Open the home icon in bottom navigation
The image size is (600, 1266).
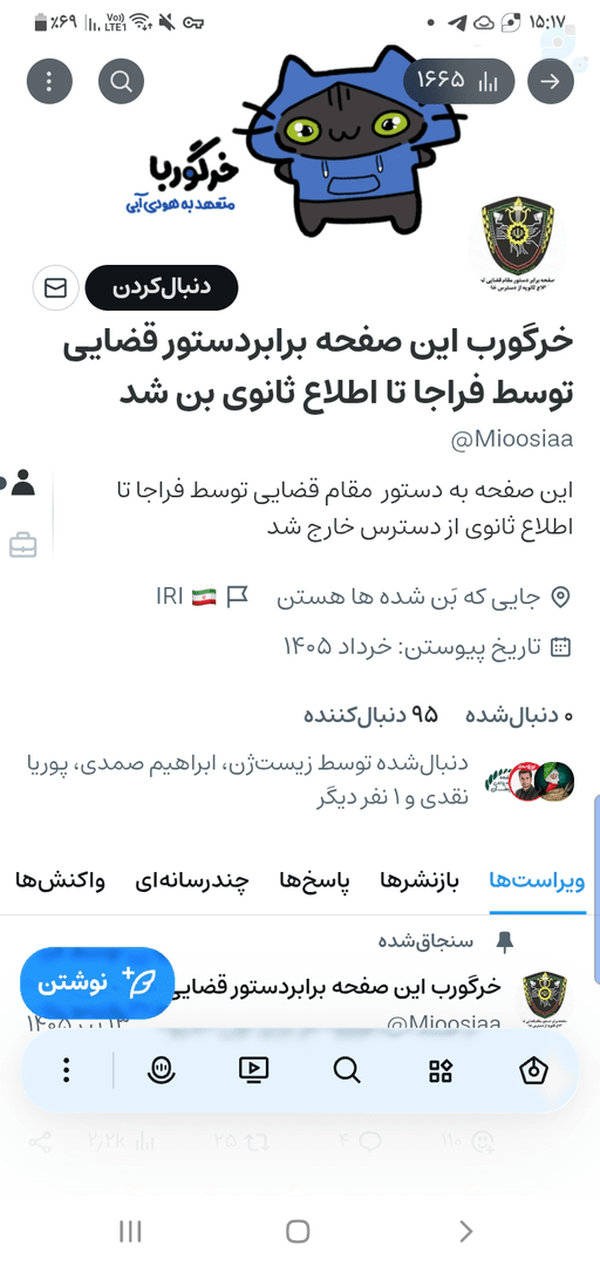point(533,1071)
